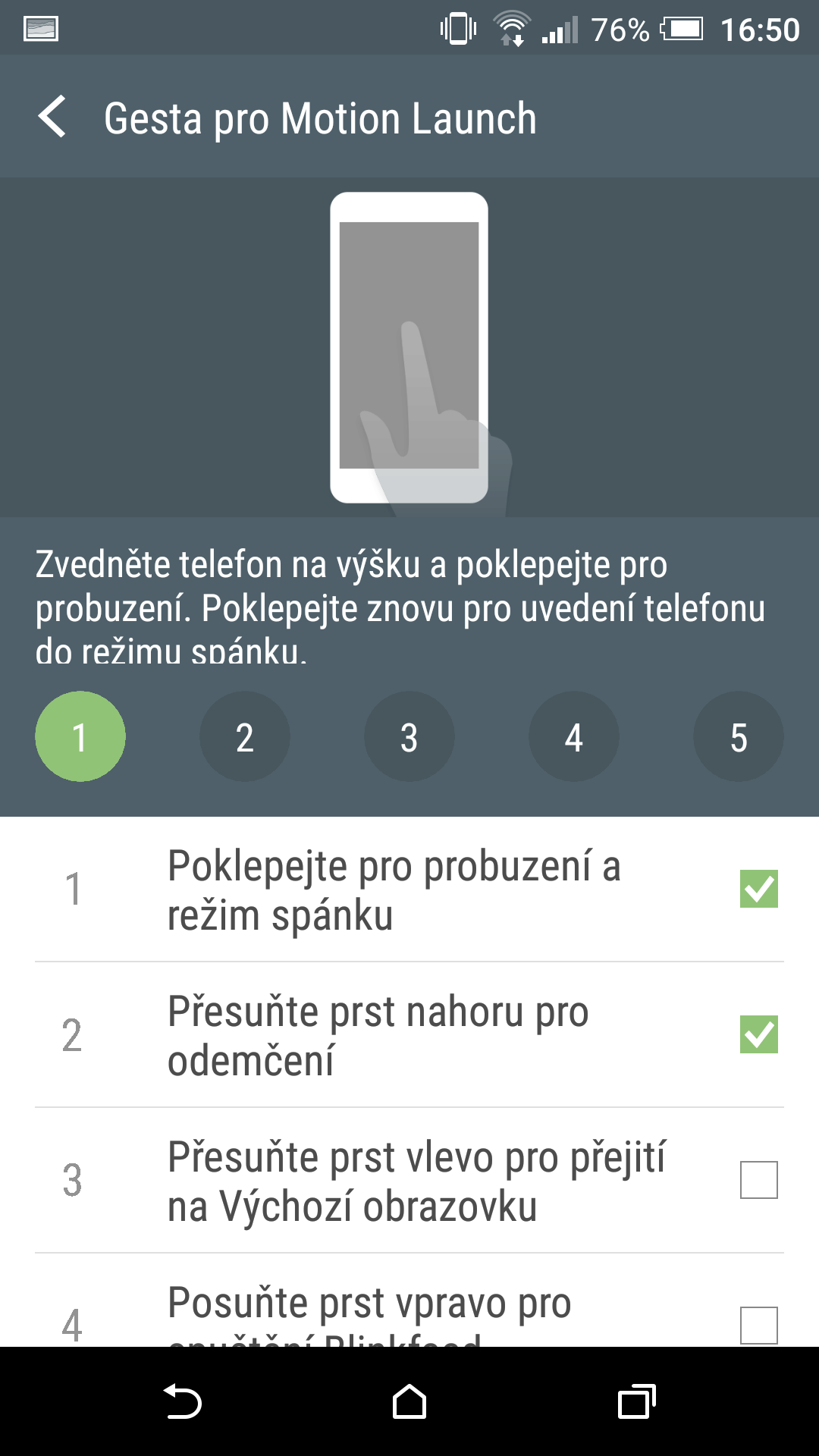Enable Přesuňte prst vlevo pro Výchozí obrazovku
Image resolution: width=819 pixels, height=1456 pixels.
(759, 1180)
